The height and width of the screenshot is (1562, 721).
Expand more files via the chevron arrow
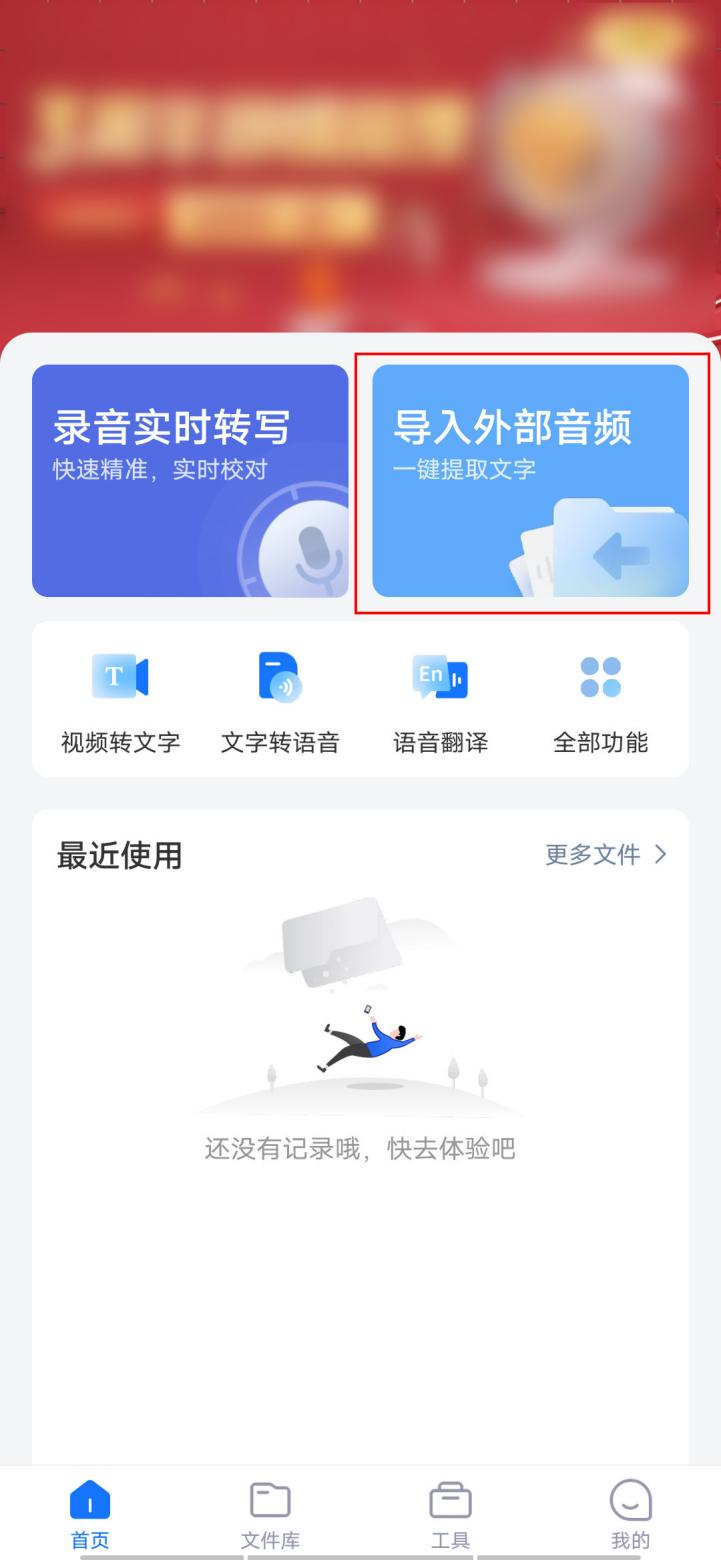(664, 855)
